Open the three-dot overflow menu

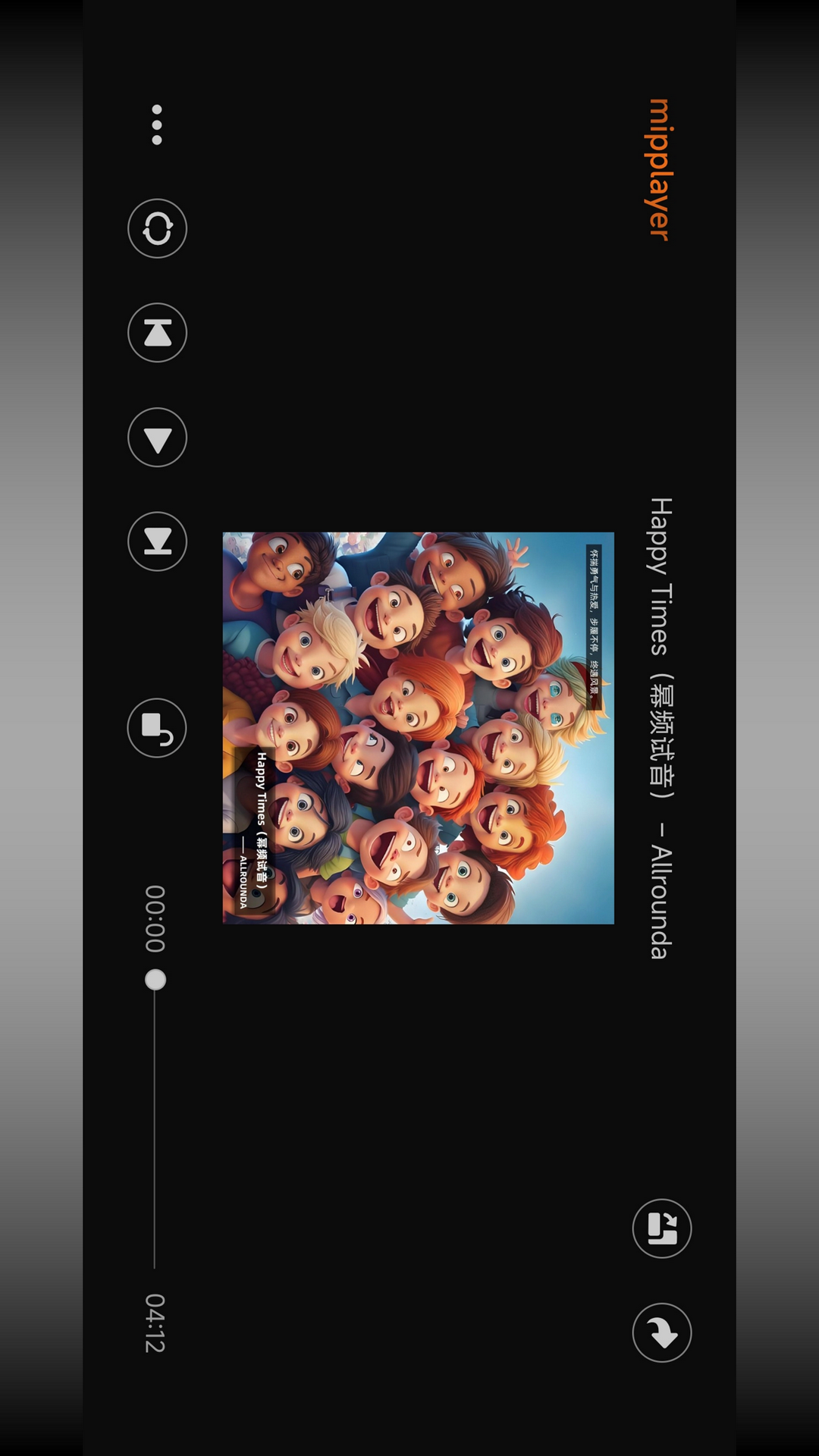[157, 124]
